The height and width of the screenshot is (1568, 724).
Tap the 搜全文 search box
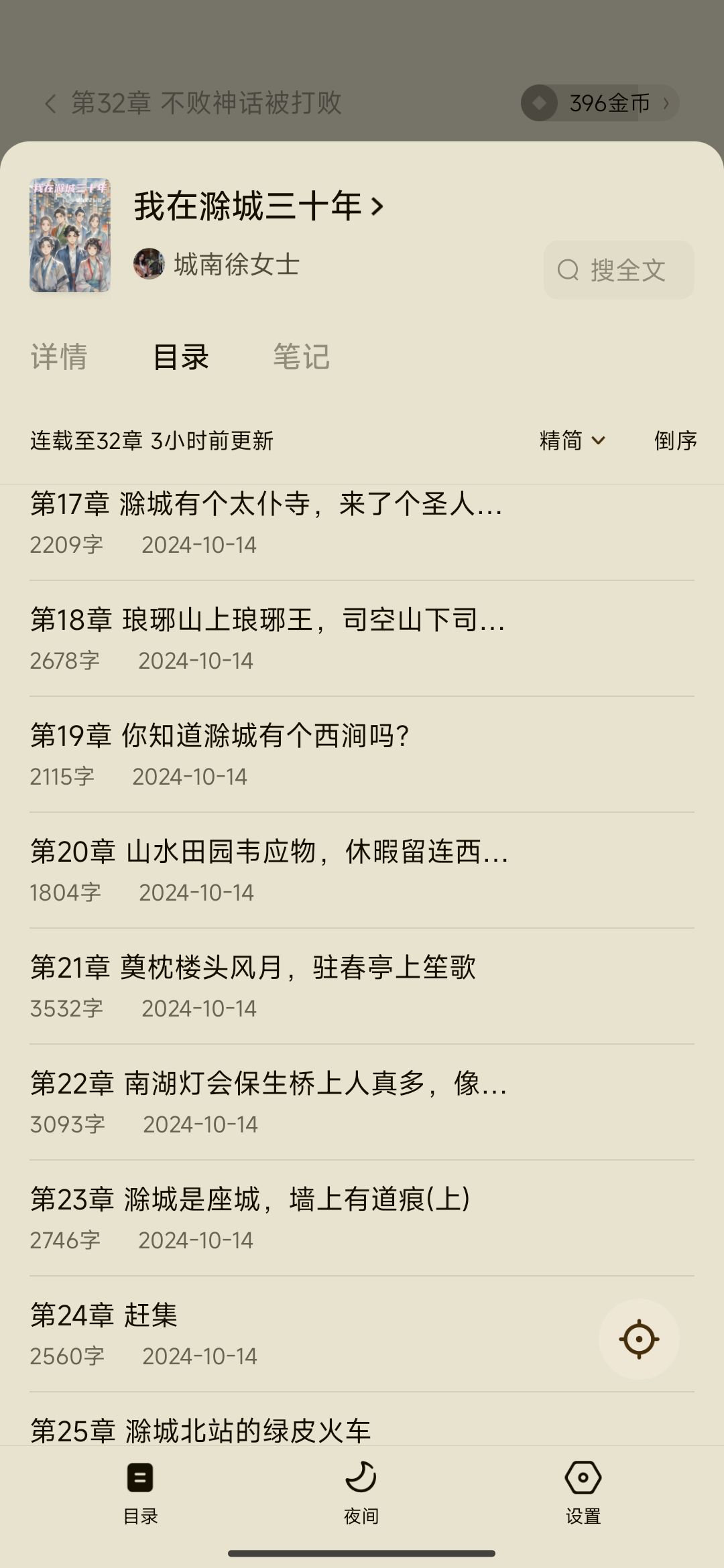[618, 270]
